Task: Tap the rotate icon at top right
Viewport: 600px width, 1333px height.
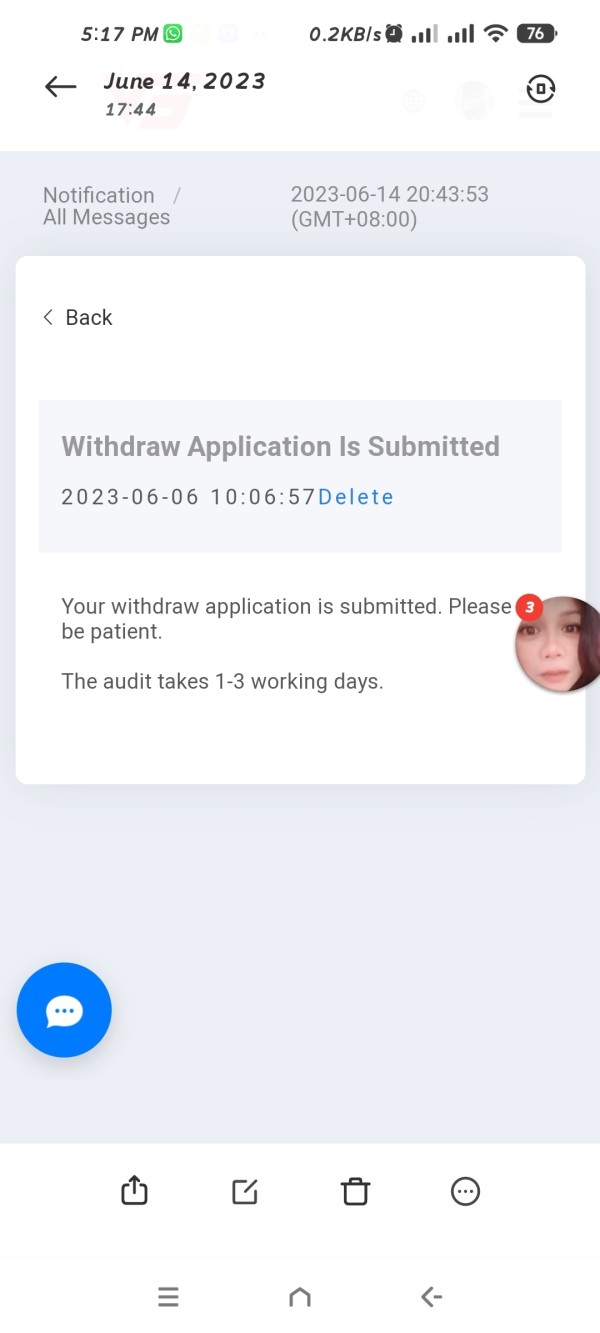Action: click(x=541, y=90)
